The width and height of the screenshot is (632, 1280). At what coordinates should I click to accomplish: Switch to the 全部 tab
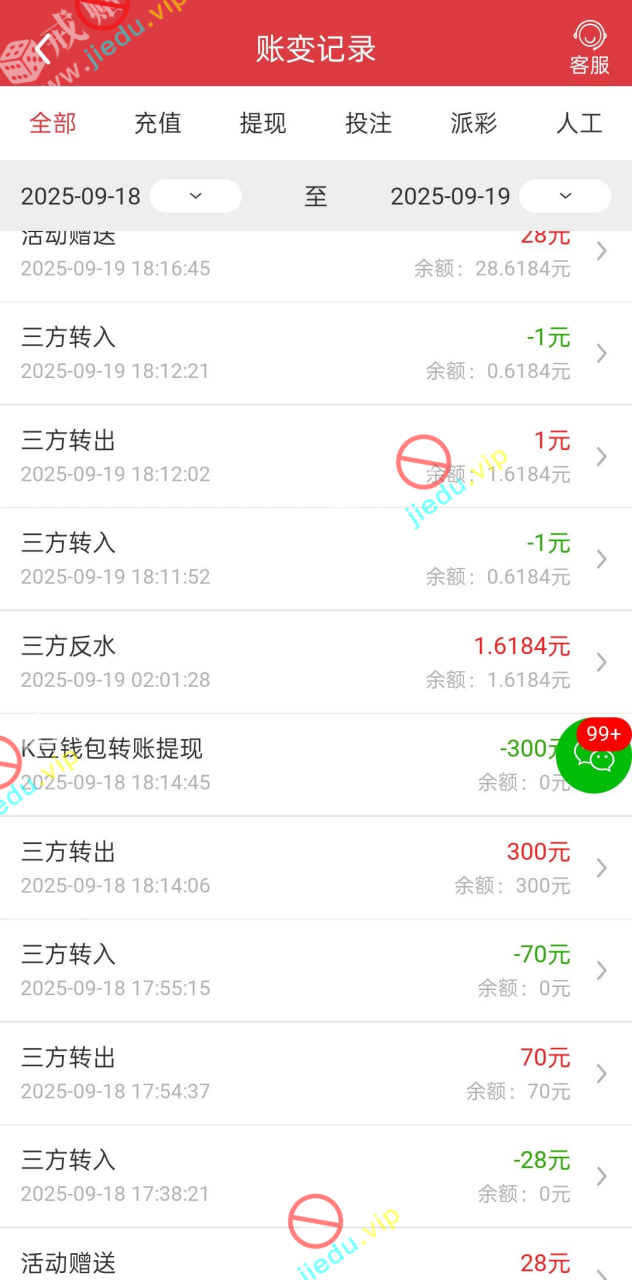pos(53,123)
